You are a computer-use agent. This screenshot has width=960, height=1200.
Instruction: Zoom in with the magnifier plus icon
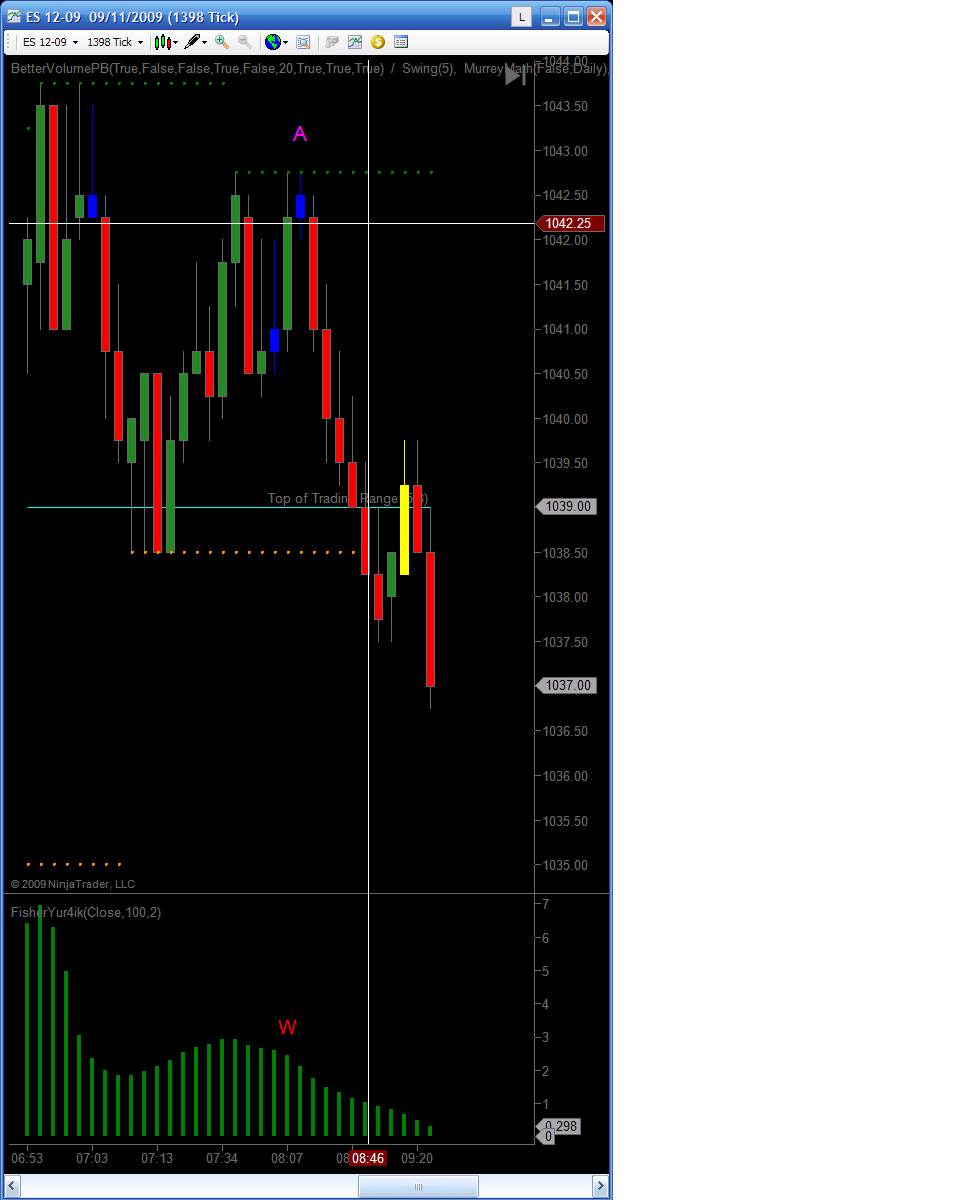click(222, 42)
